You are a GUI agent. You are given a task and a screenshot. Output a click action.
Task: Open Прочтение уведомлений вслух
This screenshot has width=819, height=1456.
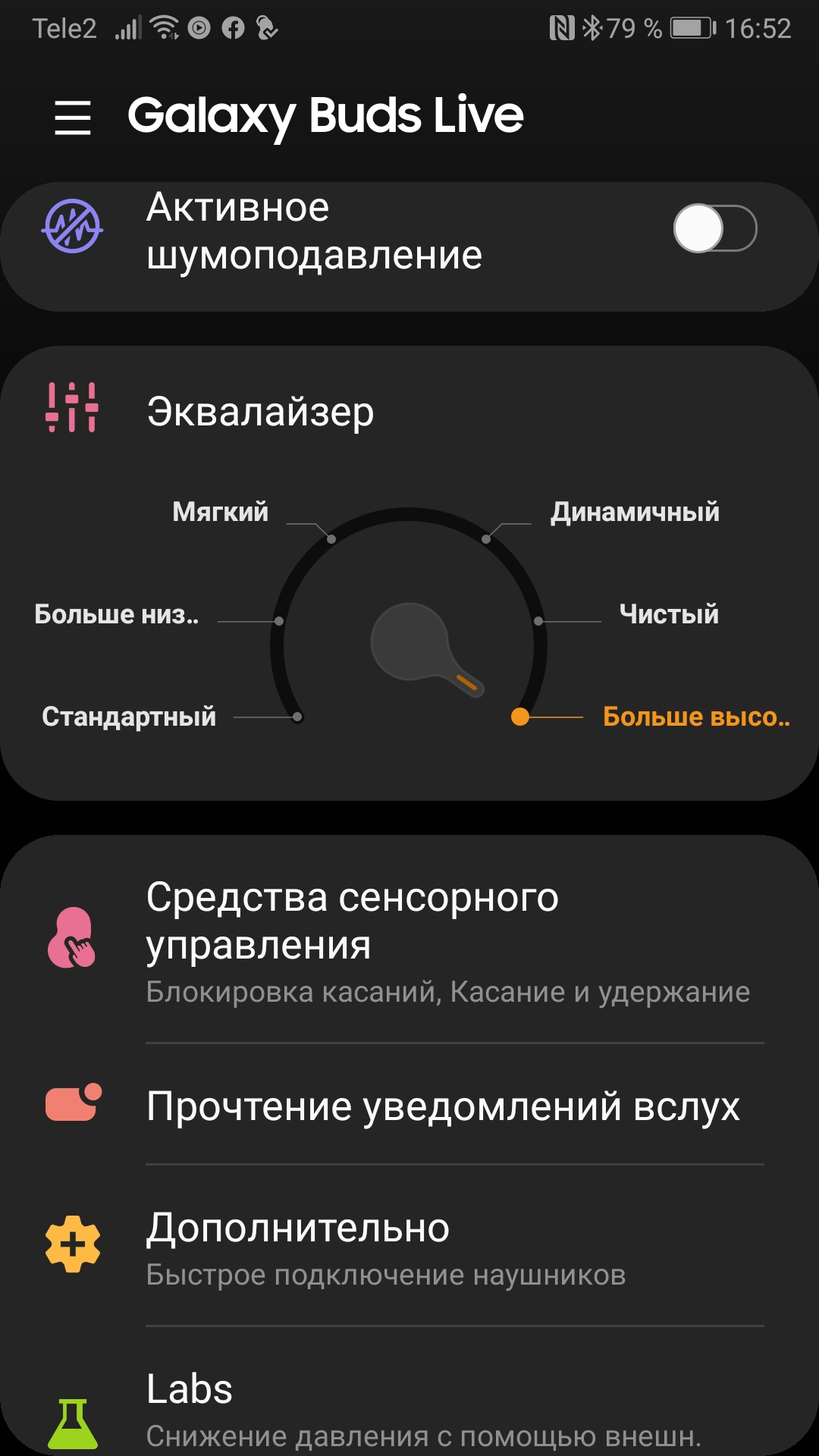coord(443,1106)
